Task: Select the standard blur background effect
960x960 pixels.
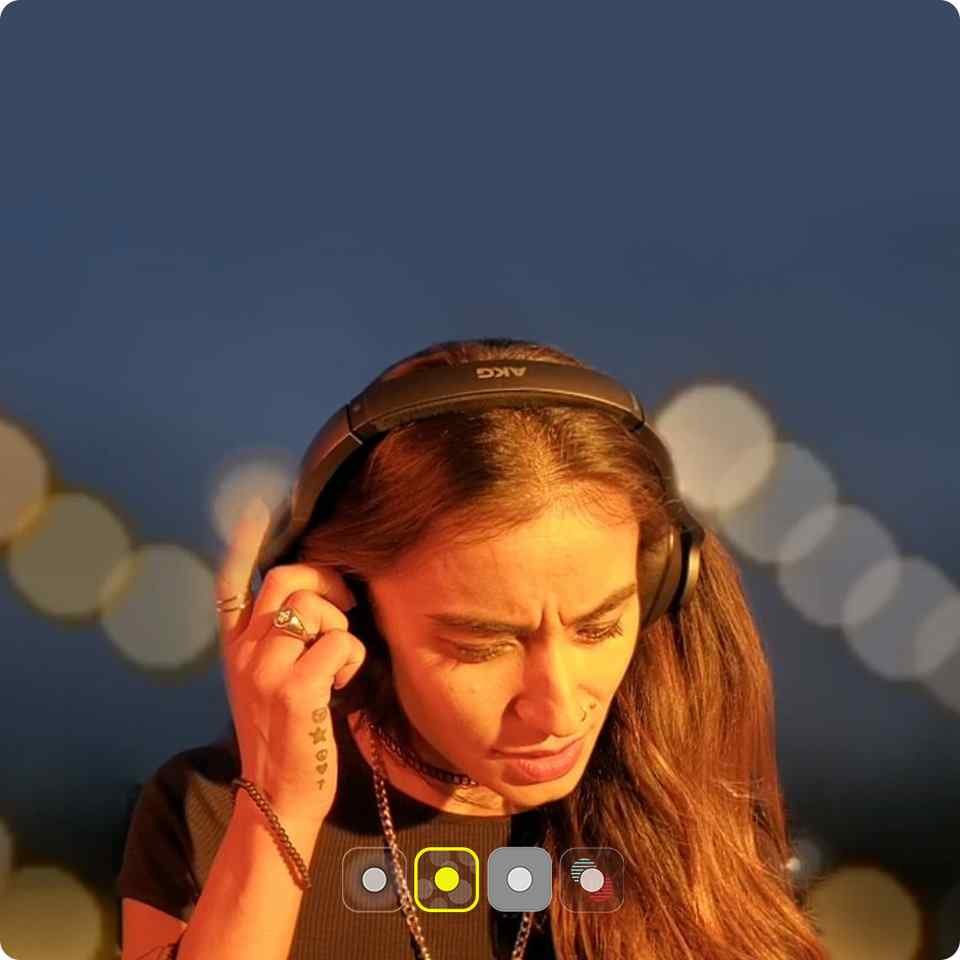Action: tap(374, 880)
